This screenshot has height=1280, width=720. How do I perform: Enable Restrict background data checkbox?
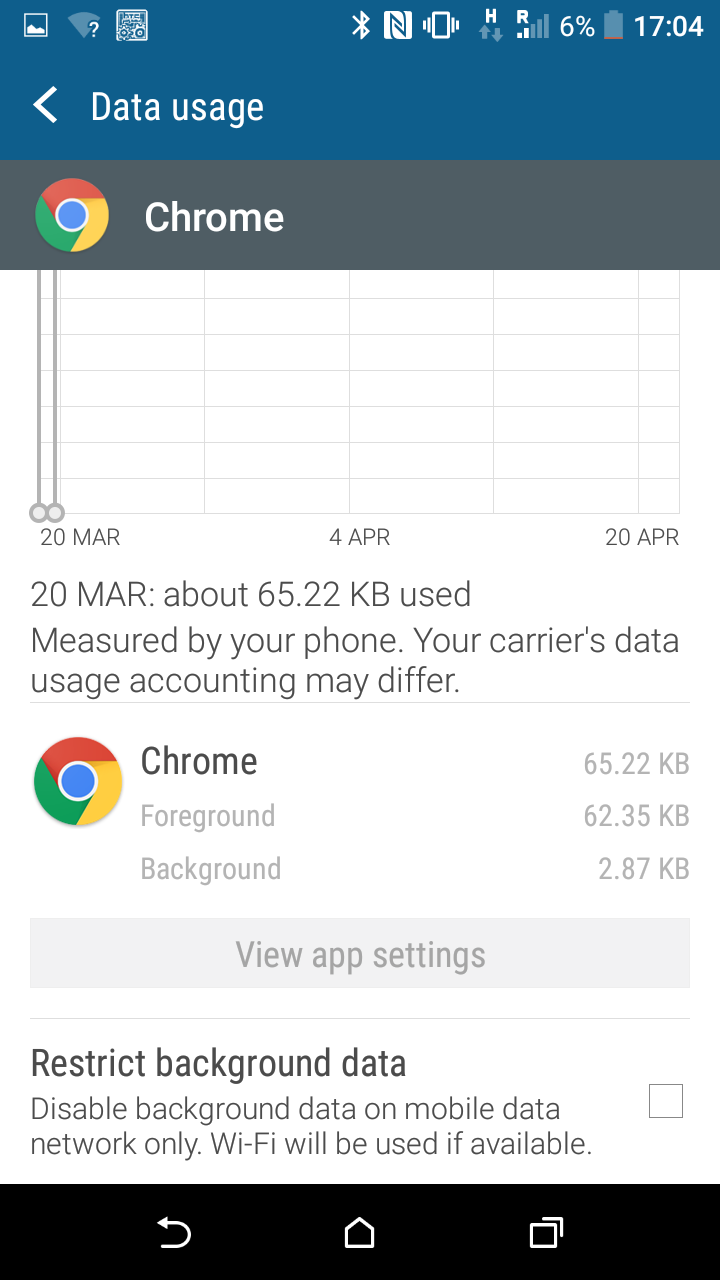tap(665, 1101)
